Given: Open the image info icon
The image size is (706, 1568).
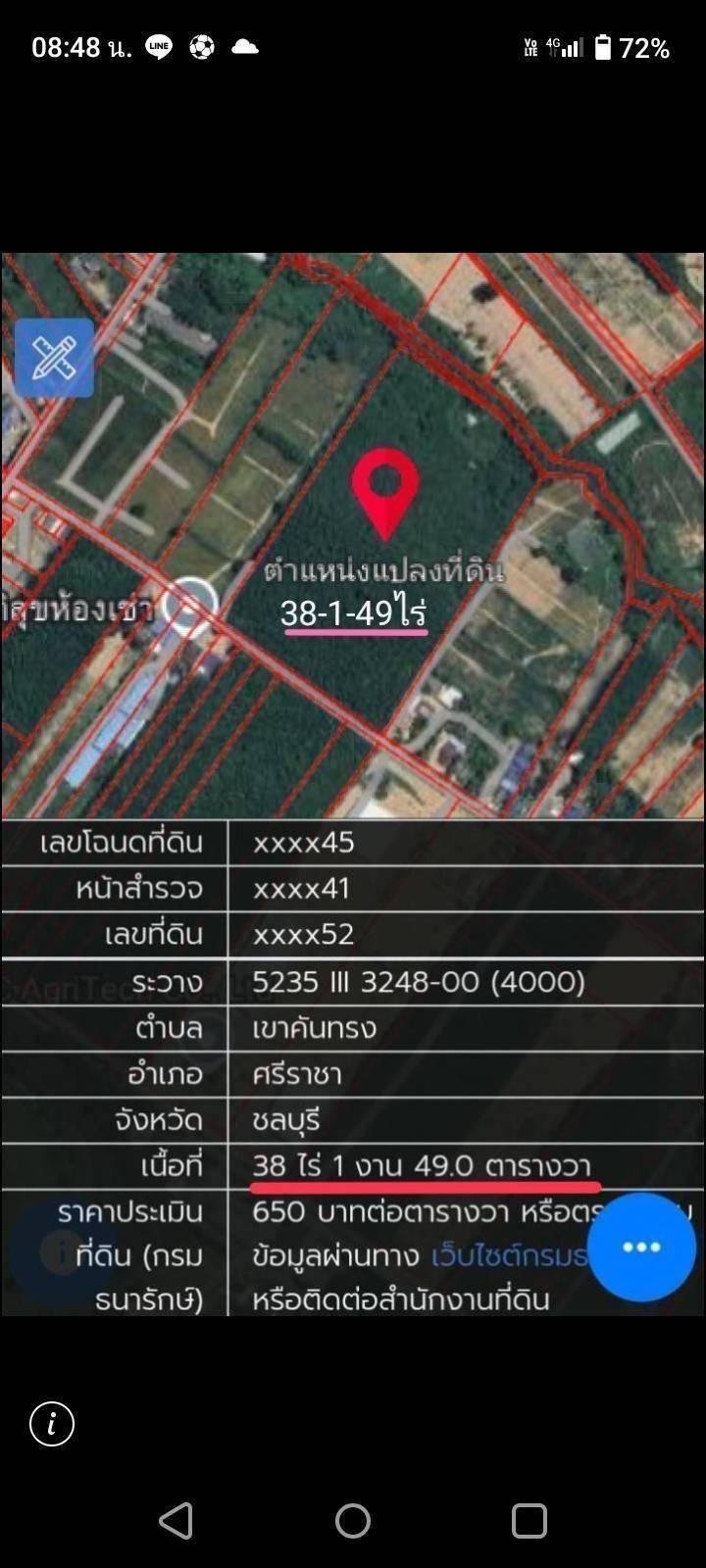Looking at the screenshot, I should 52,1423.
